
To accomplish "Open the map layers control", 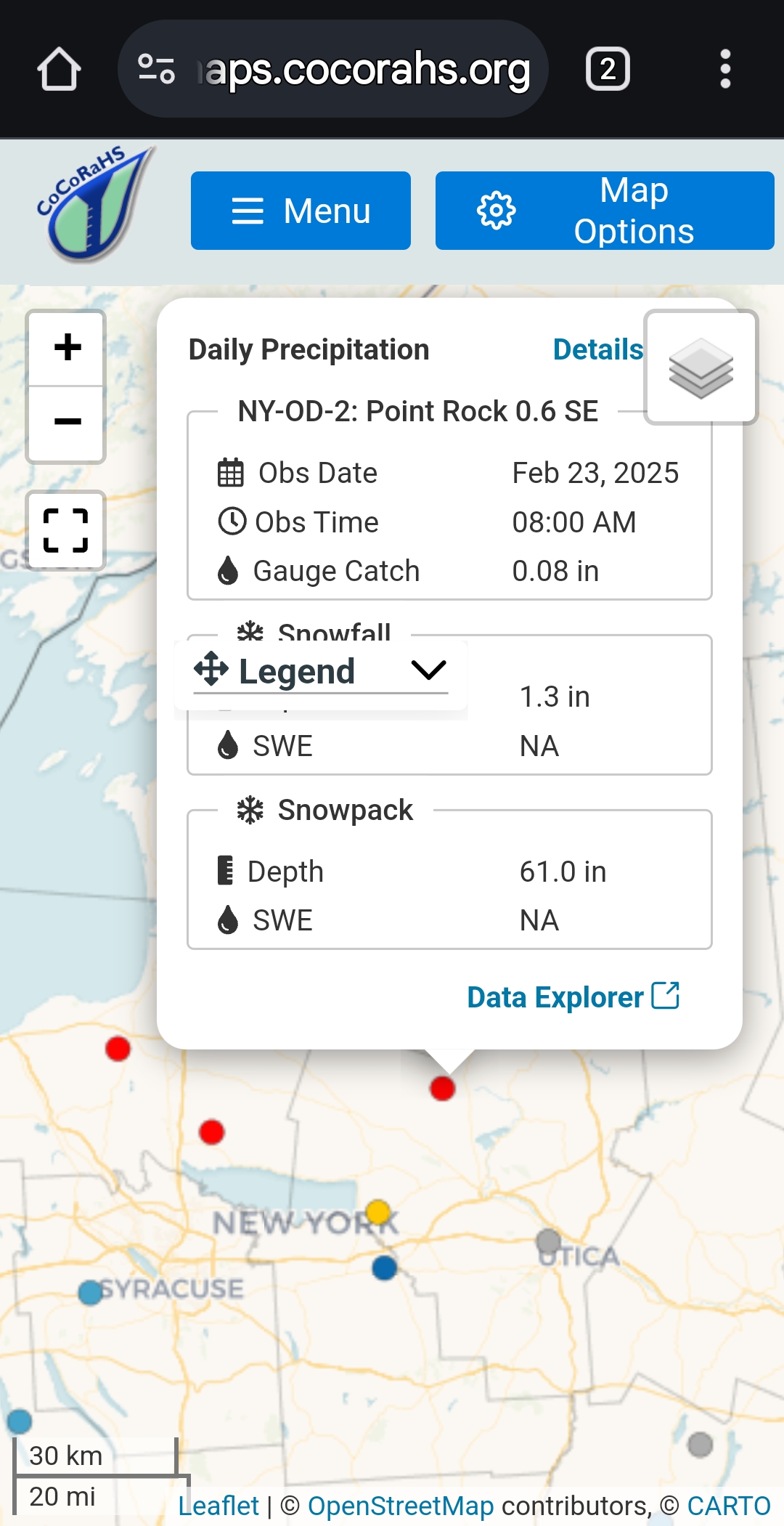I will click(x=701, y=368).
